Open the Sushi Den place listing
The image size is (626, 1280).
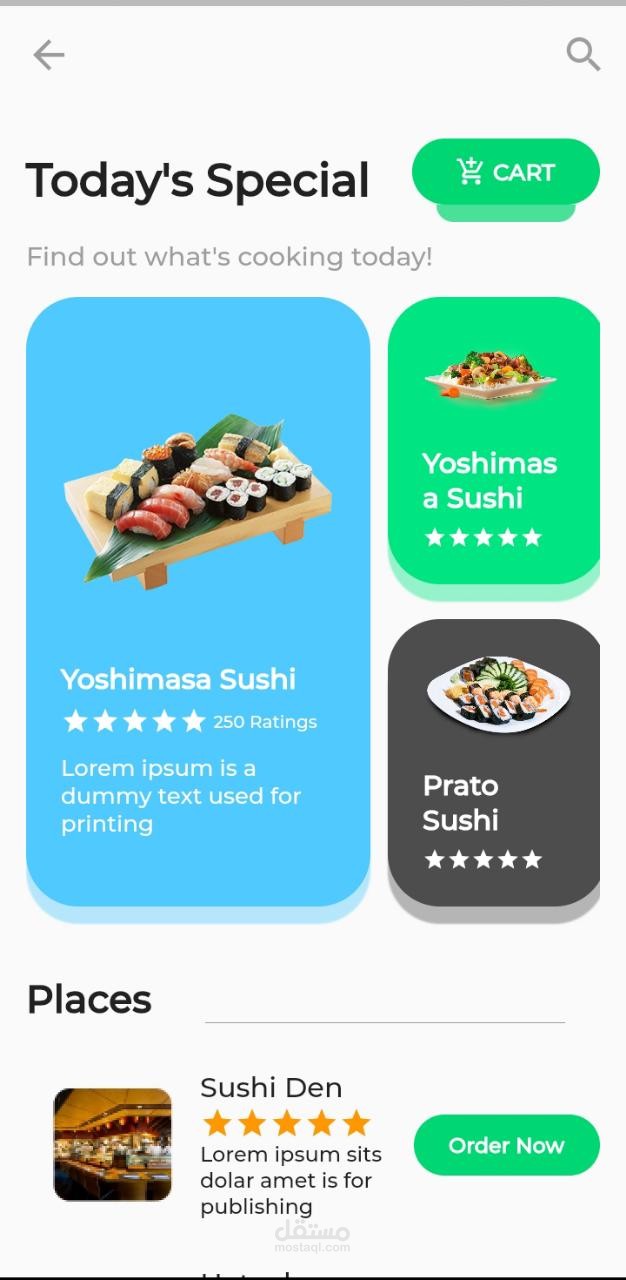click(271, 1088)
